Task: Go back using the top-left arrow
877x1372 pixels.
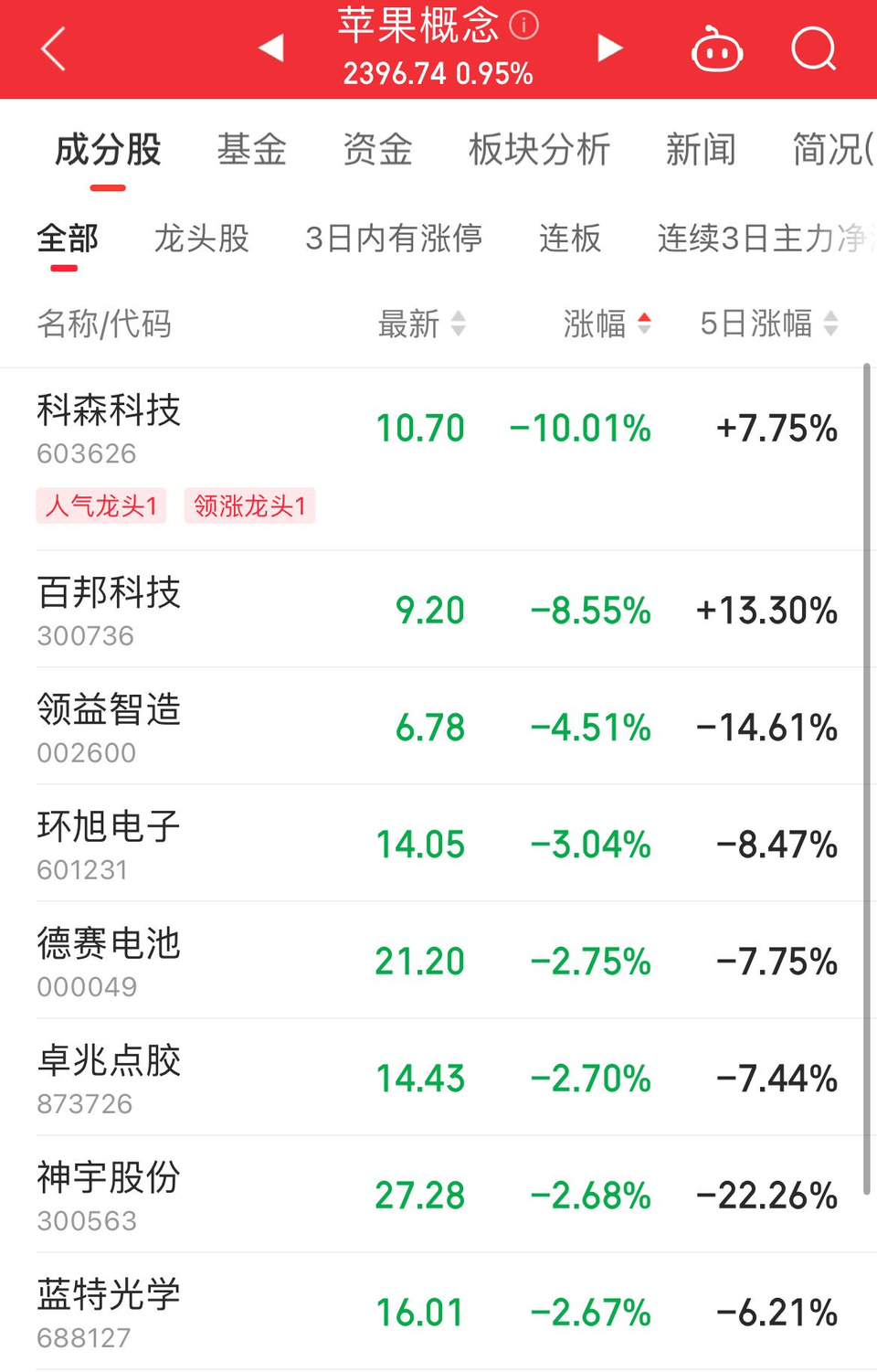Action: [x=54, y=48]
